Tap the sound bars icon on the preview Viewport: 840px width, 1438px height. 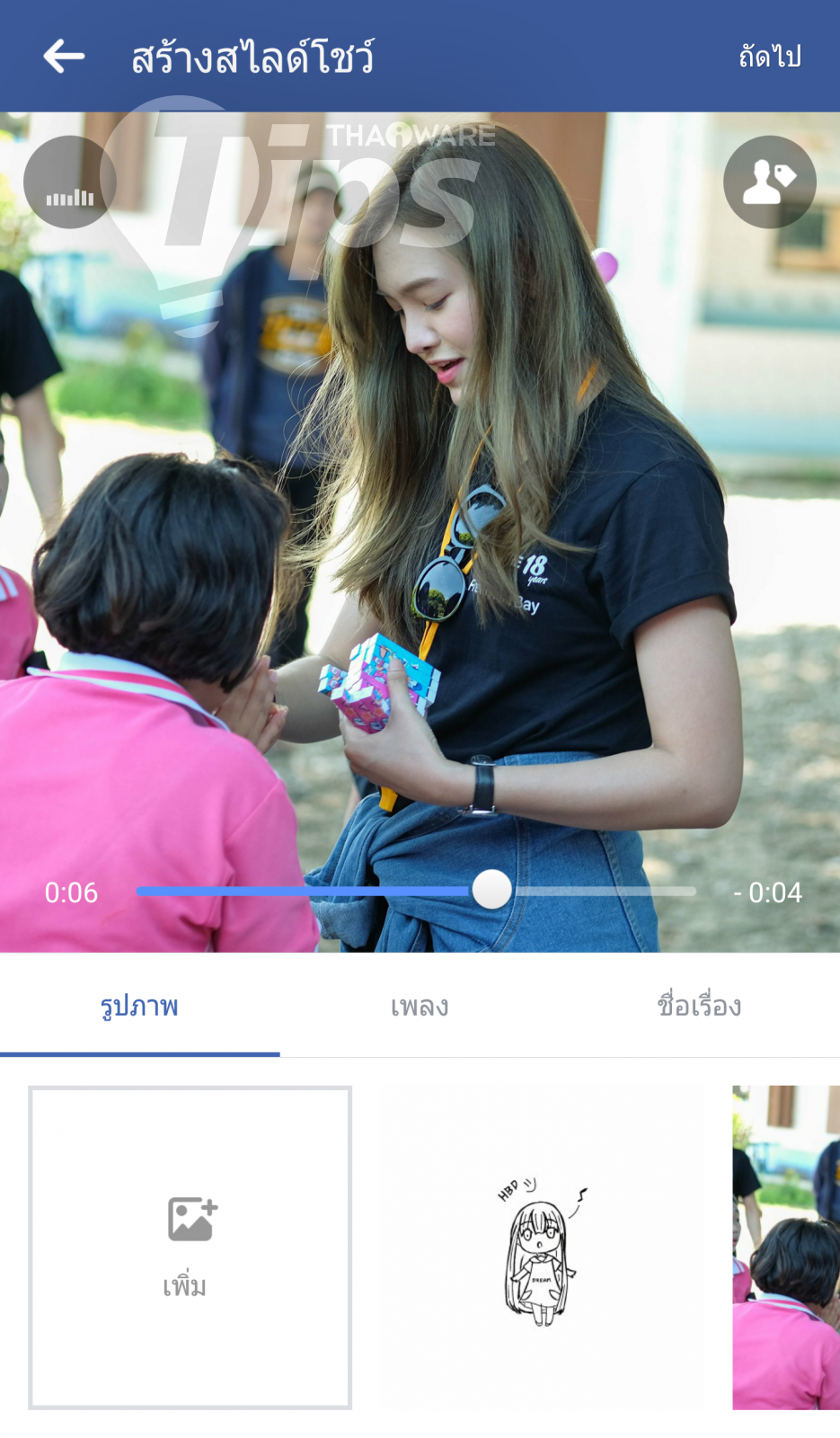pos(70,182)
